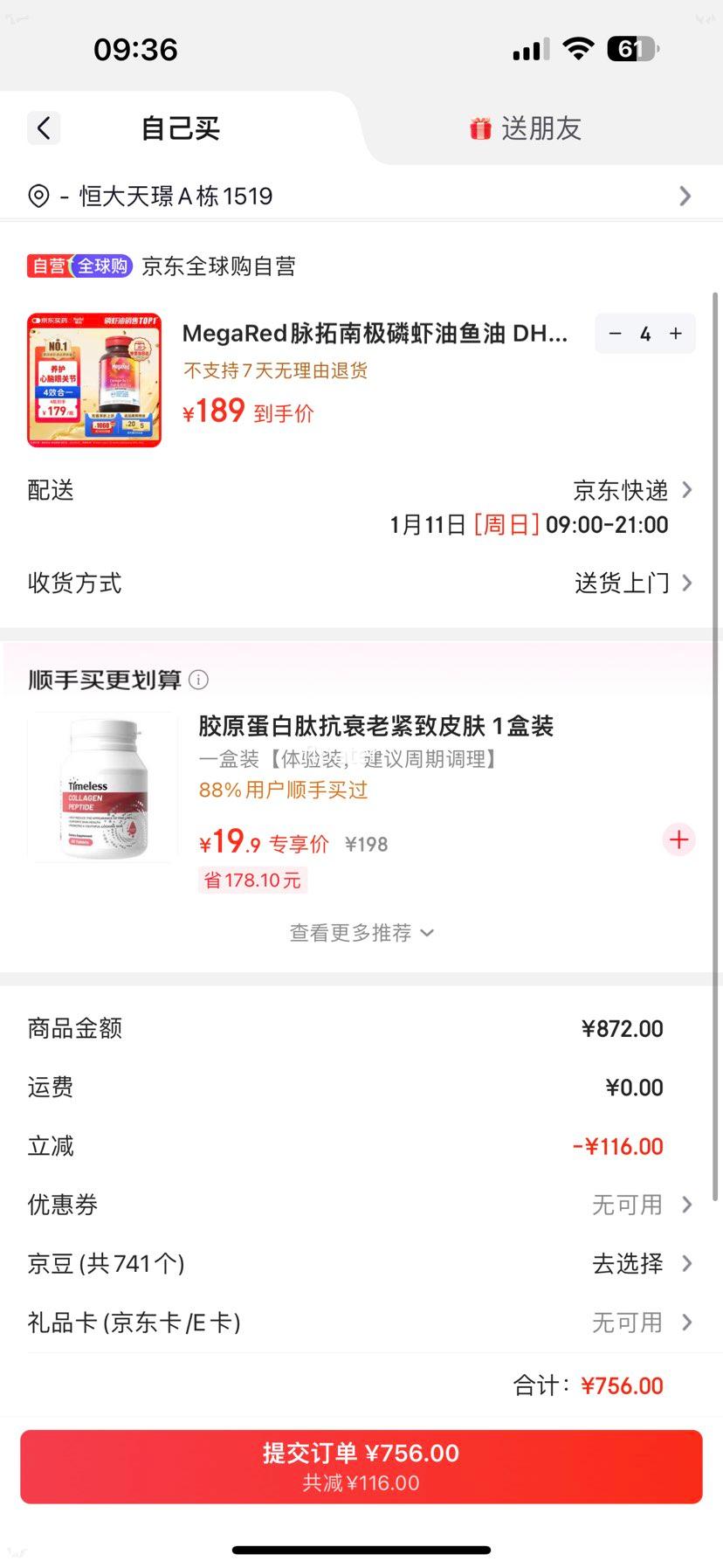Viewport: 723px width, 1568px height.
Task: Click the minus icon in the quantity stepper
Action: pyautogui.click(x=615, y=334)
